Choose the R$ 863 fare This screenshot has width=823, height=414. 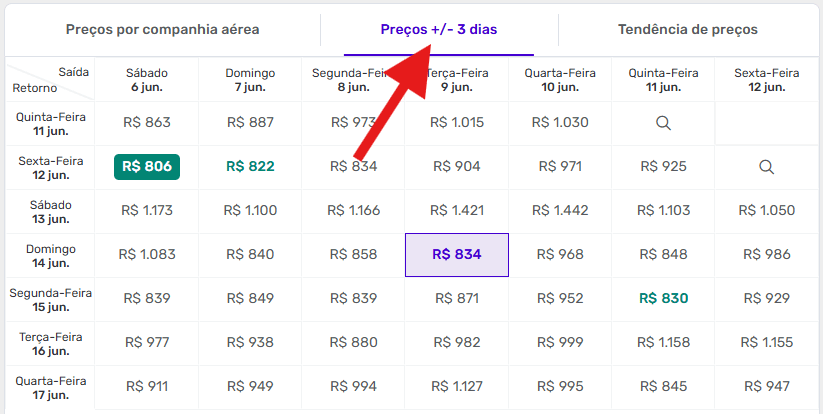146,123
